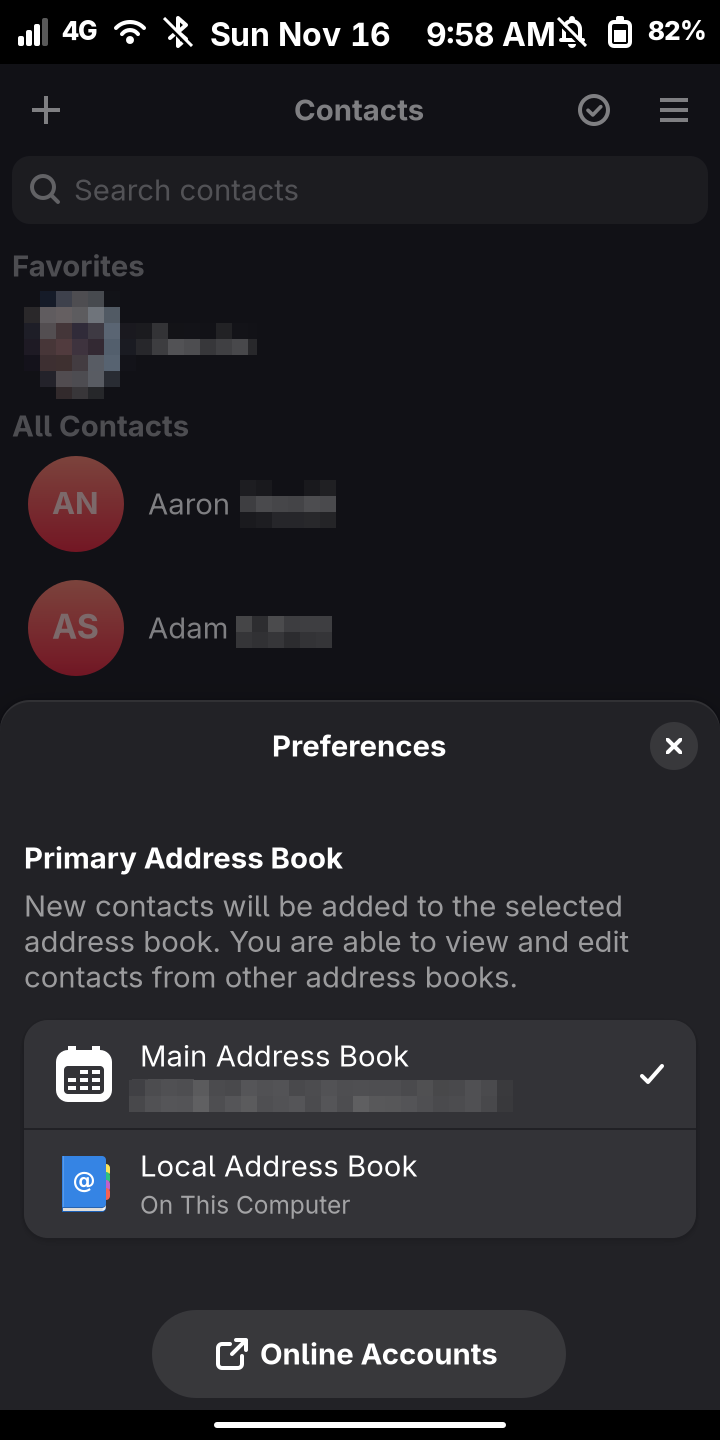Focus the Search contacts field
Screen dimensions: 720x1440
coord(359,190)
